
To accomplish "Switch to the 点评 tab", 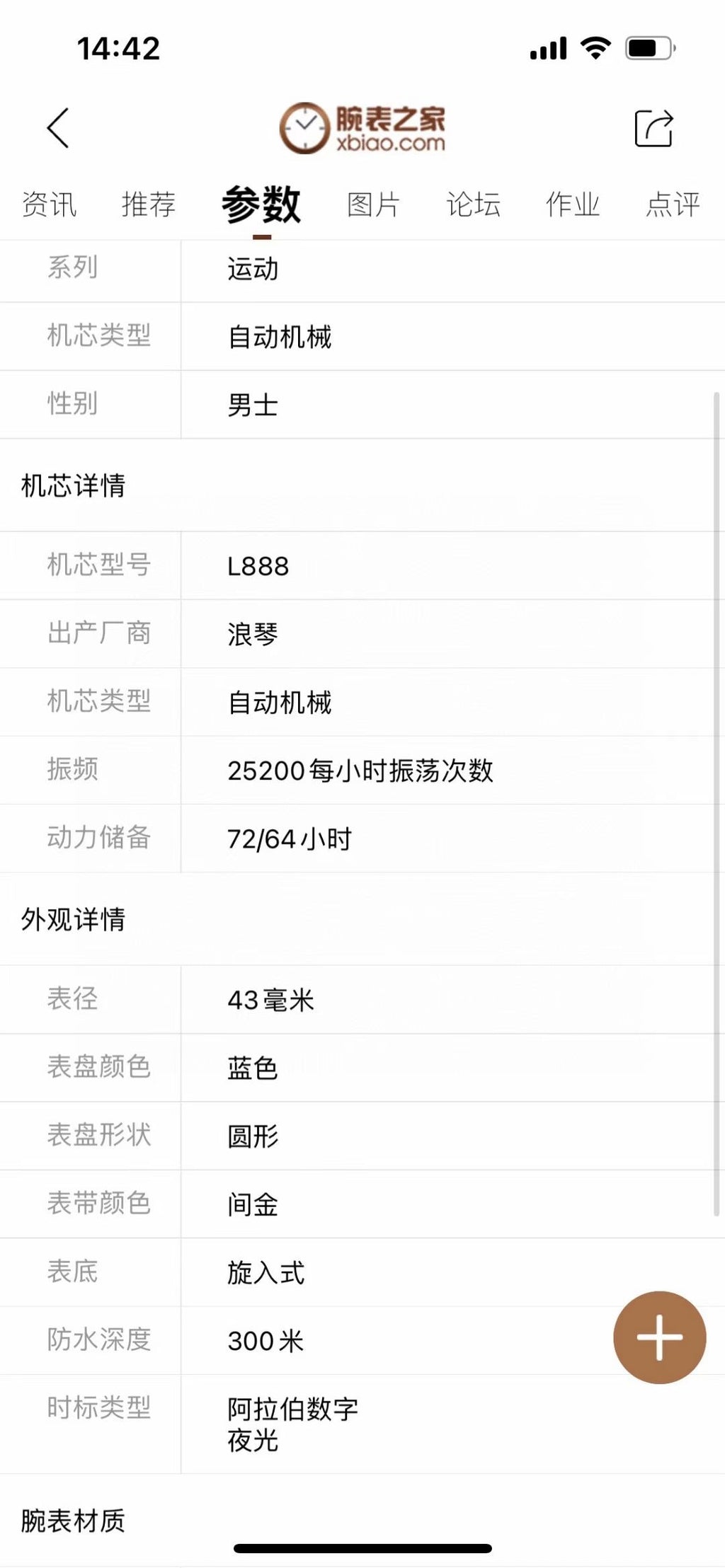I will (673, 205).
